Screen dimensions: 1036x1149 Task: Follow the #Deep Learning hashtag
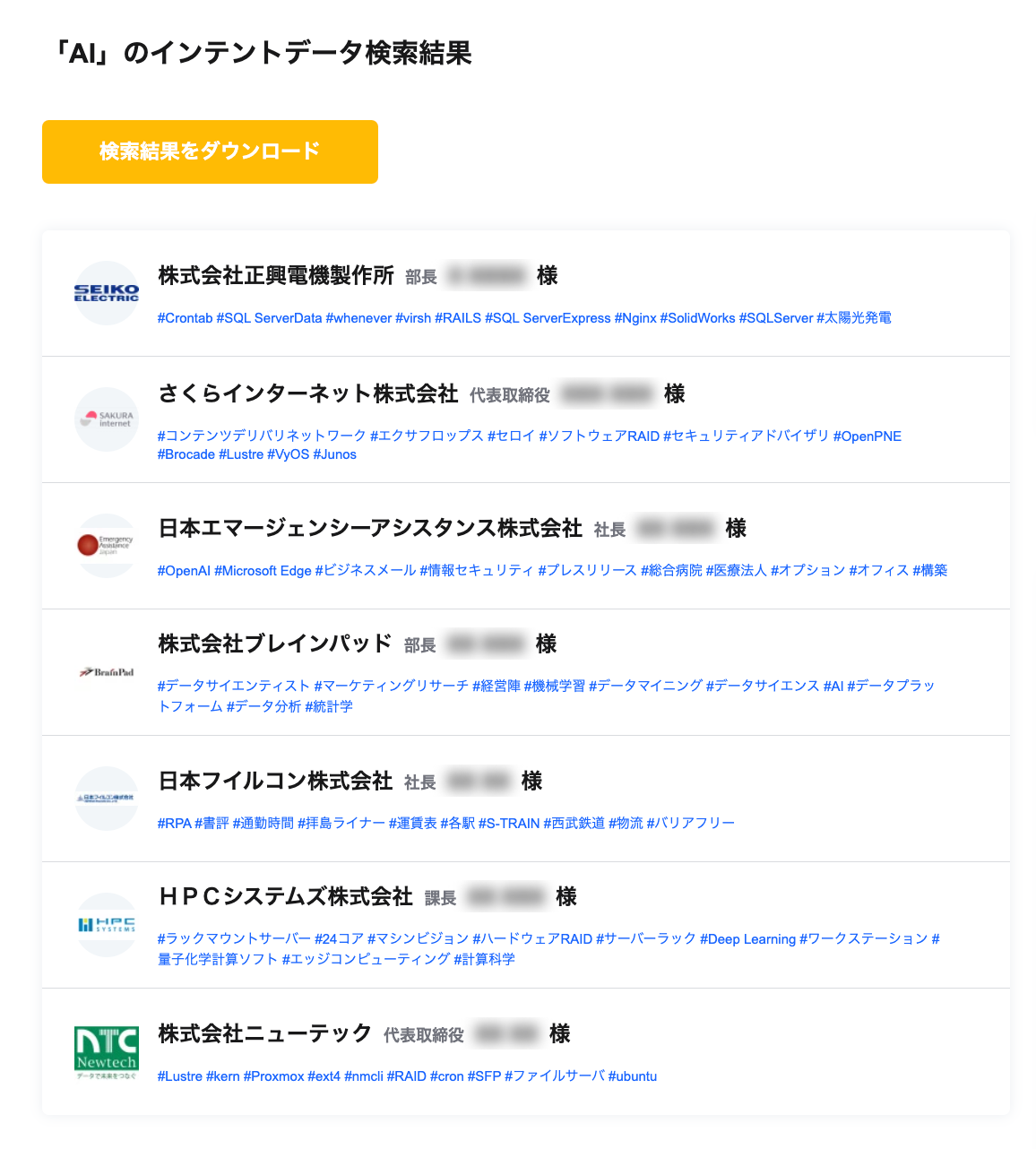click(x=747, y=939)
